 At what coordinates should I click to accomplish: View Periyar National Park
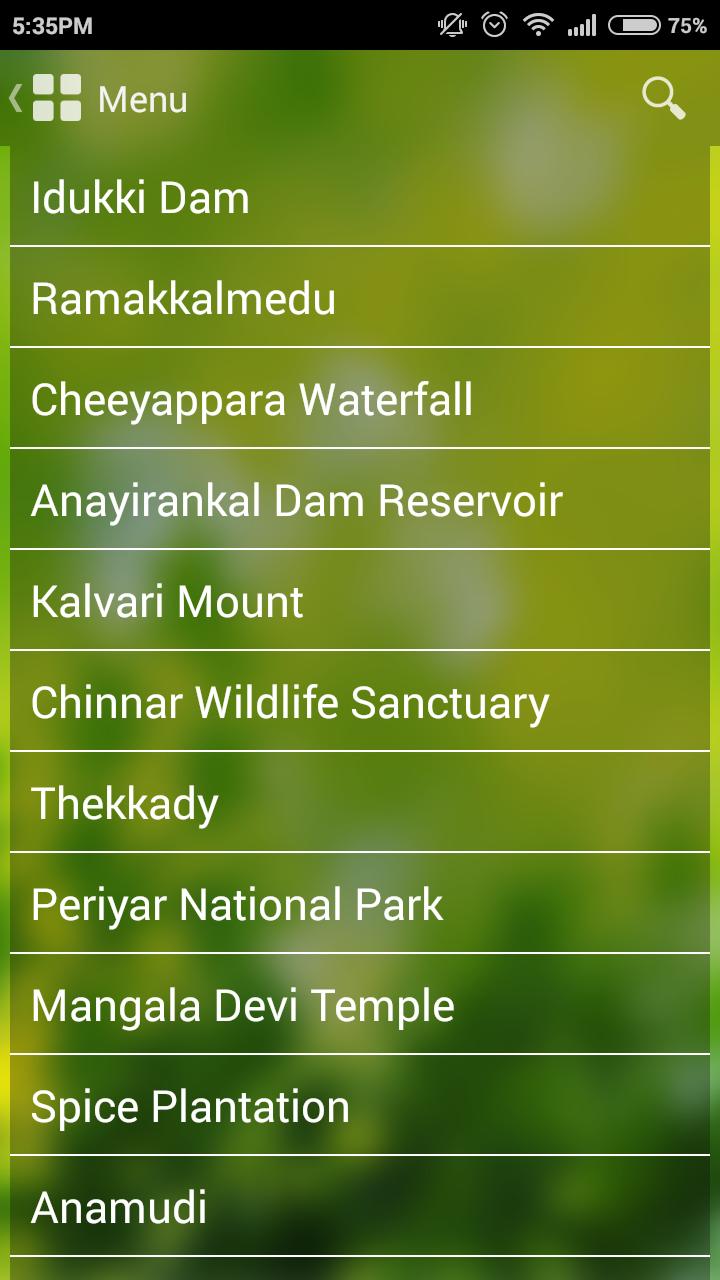360,905
